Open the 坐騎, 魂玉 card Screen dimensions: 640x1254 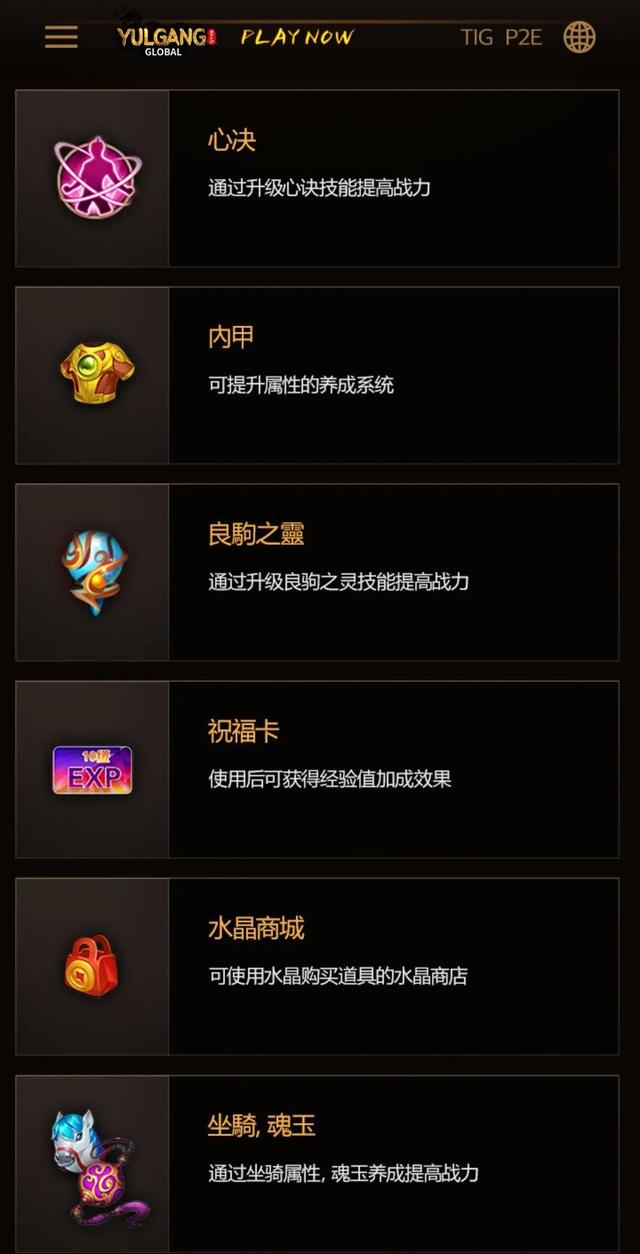point(317,1160)
